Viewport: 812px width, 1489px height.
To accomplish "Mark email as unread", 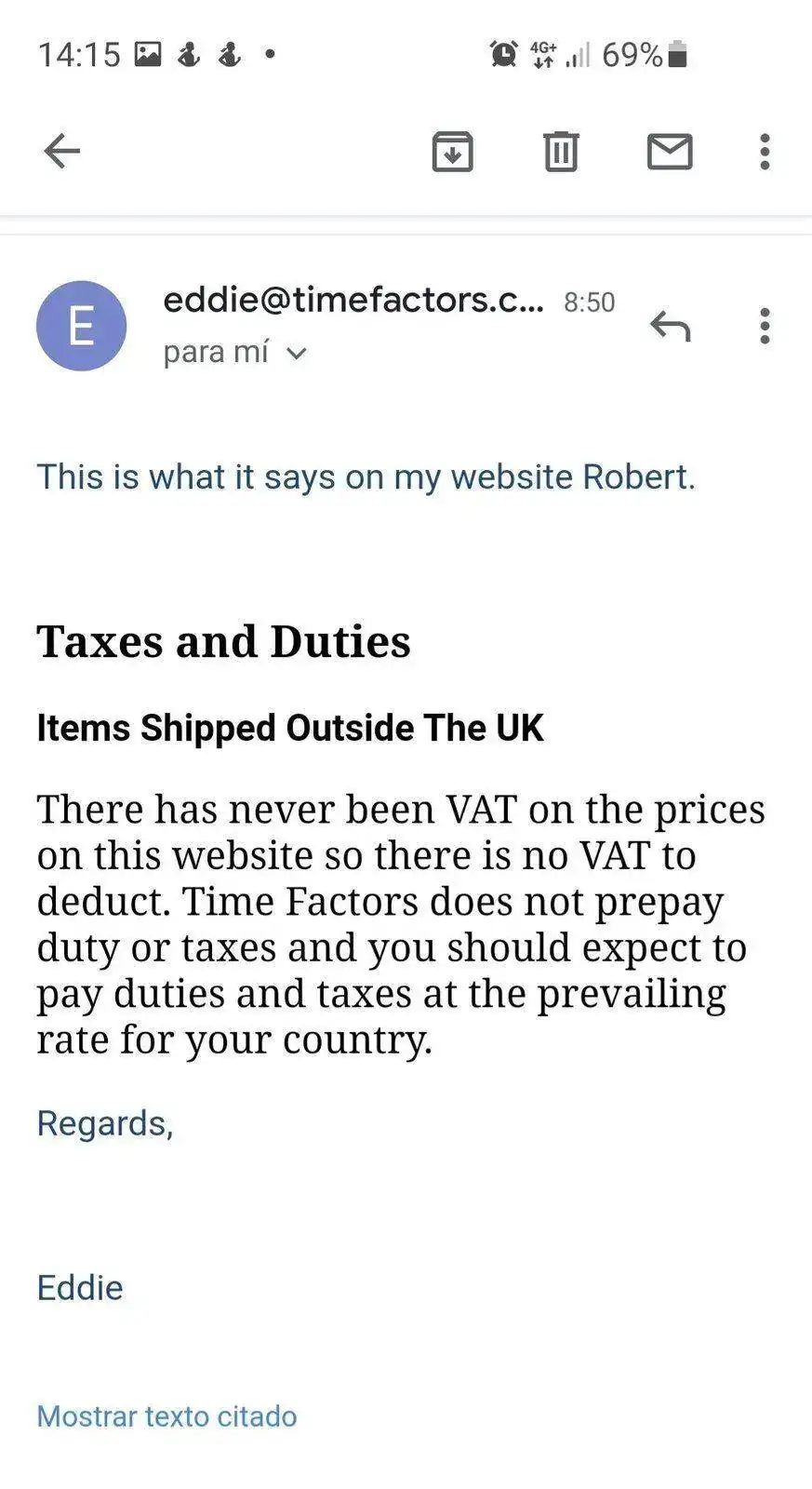I will (670, 151).
